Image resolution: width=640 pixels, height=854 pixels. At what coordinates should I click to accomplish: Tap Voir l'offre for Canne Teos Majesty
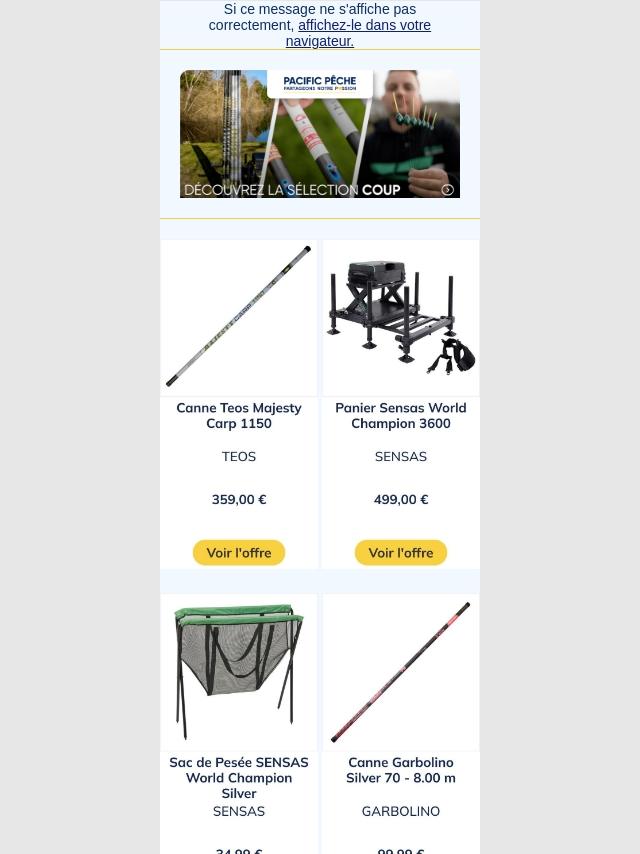tap(239, 553)
